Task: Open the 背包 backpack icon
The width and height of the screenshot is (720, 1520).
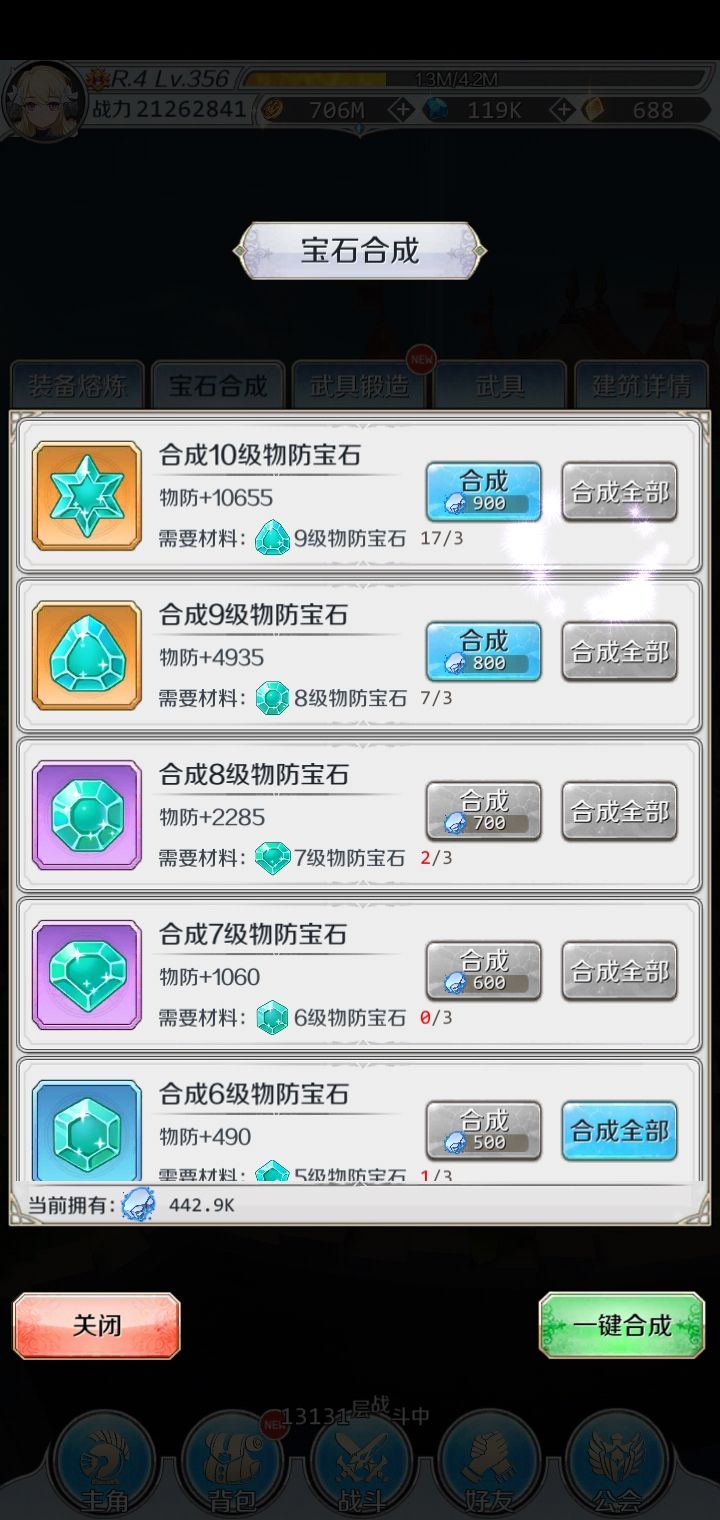Action: 230,1460
